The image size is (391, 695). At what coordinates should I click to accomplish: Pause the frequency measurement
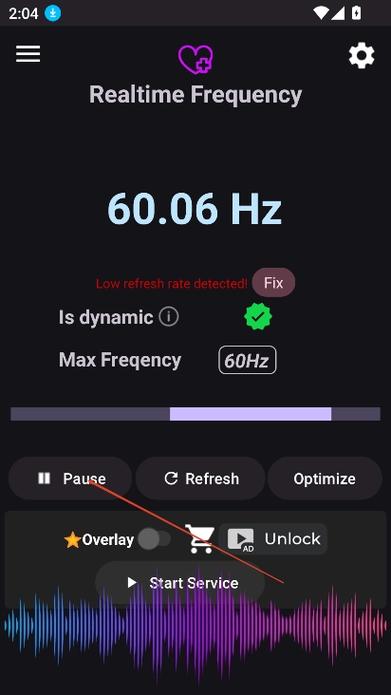[70, 479]
